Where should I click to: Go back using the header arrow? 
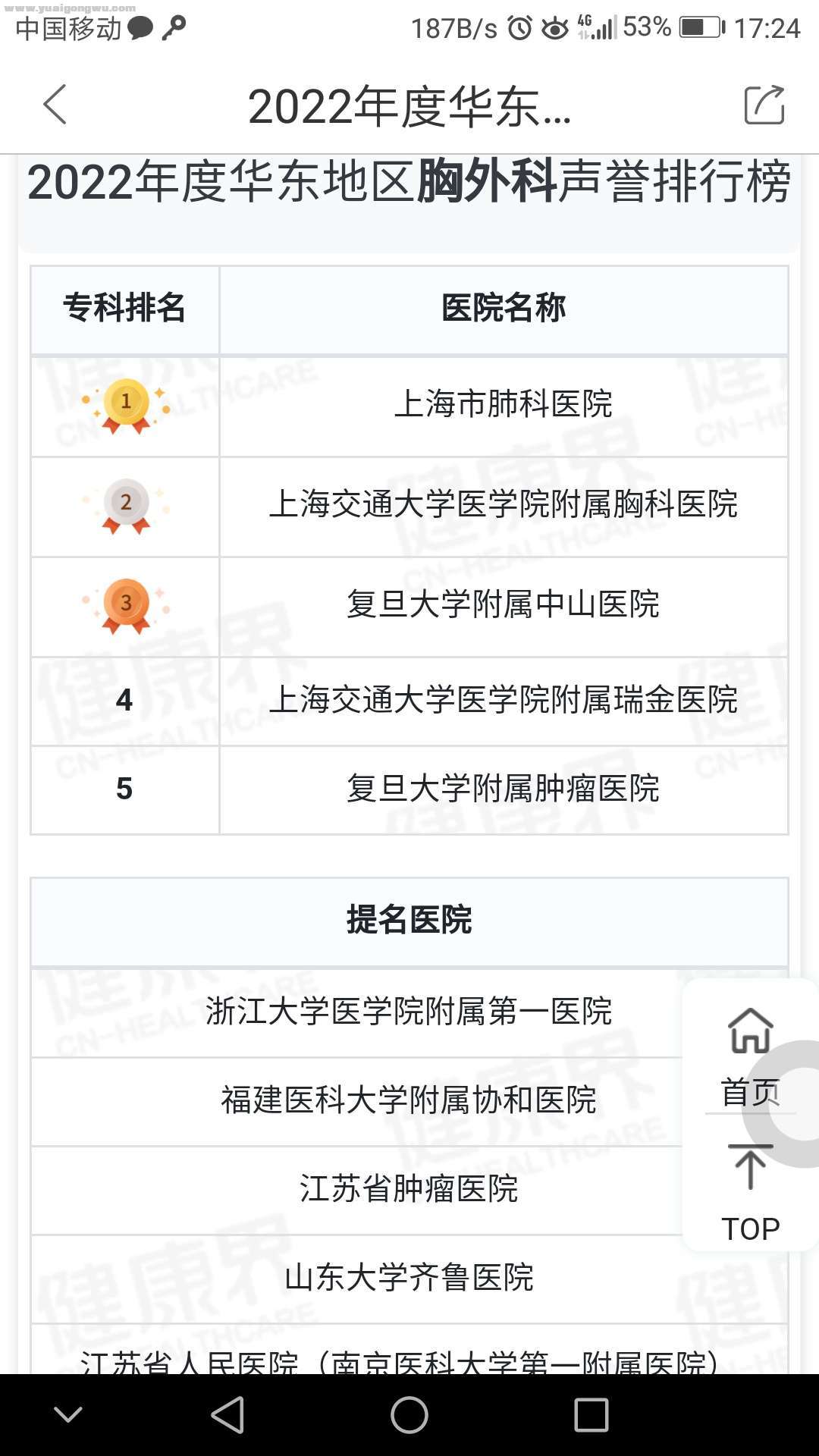pos(55,105)
